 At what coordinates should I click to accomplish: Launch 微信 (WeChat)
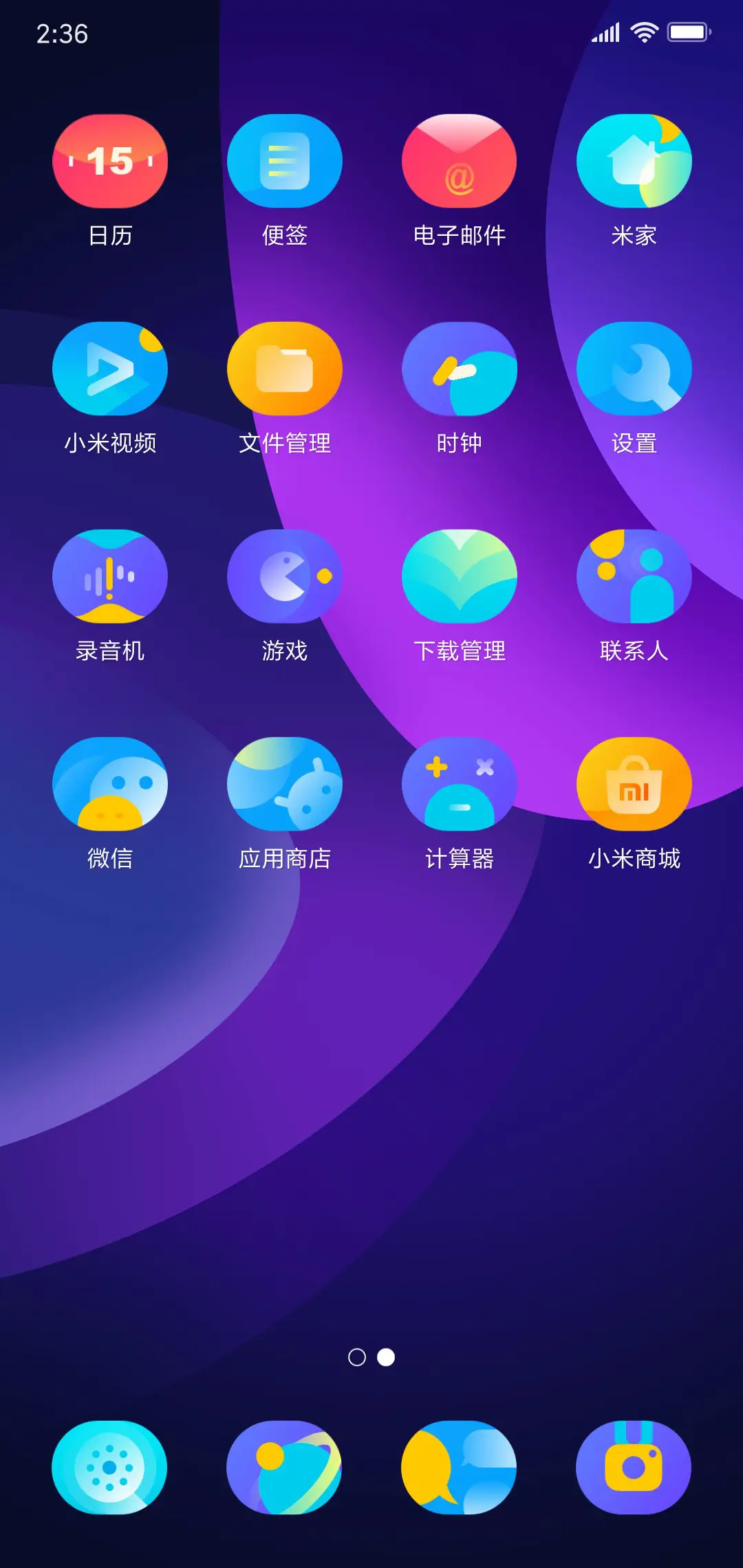(x=110, y=784)
